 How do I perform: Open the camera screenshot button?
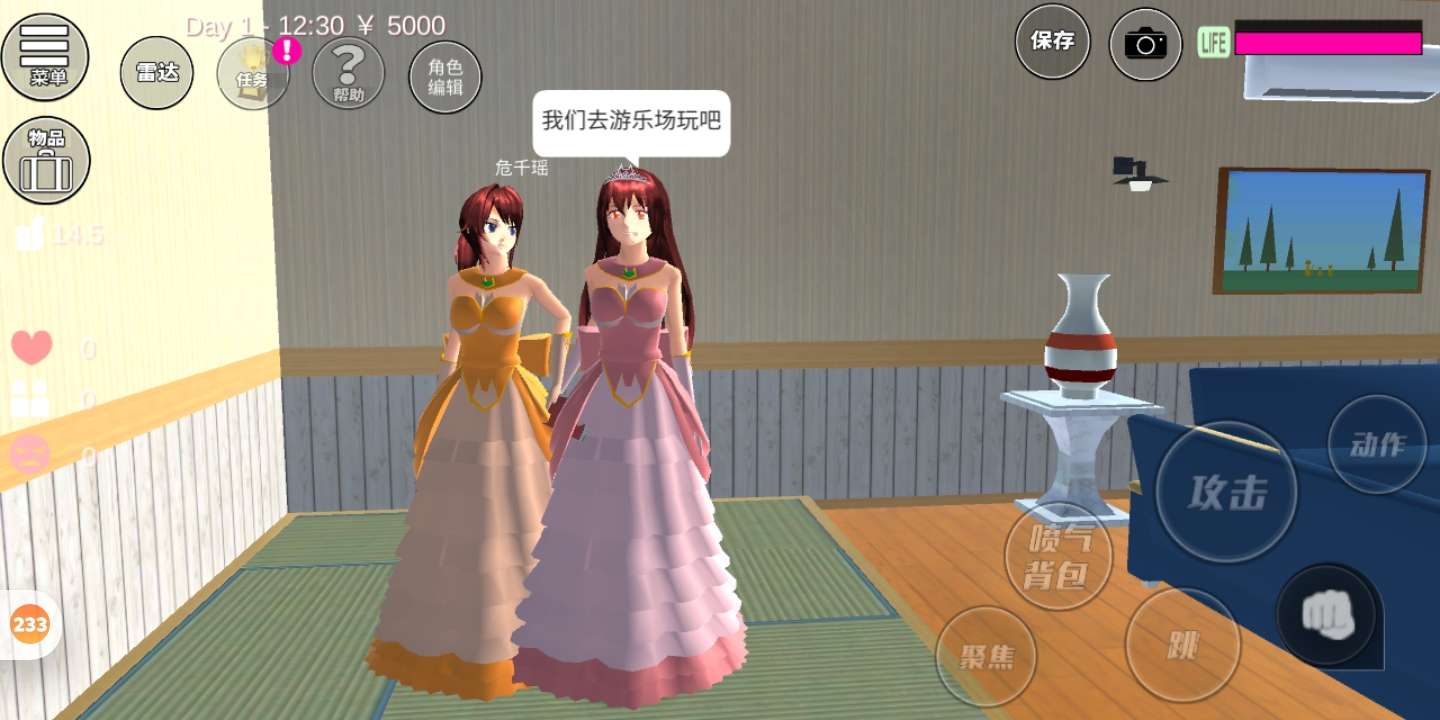[1146, 44]
